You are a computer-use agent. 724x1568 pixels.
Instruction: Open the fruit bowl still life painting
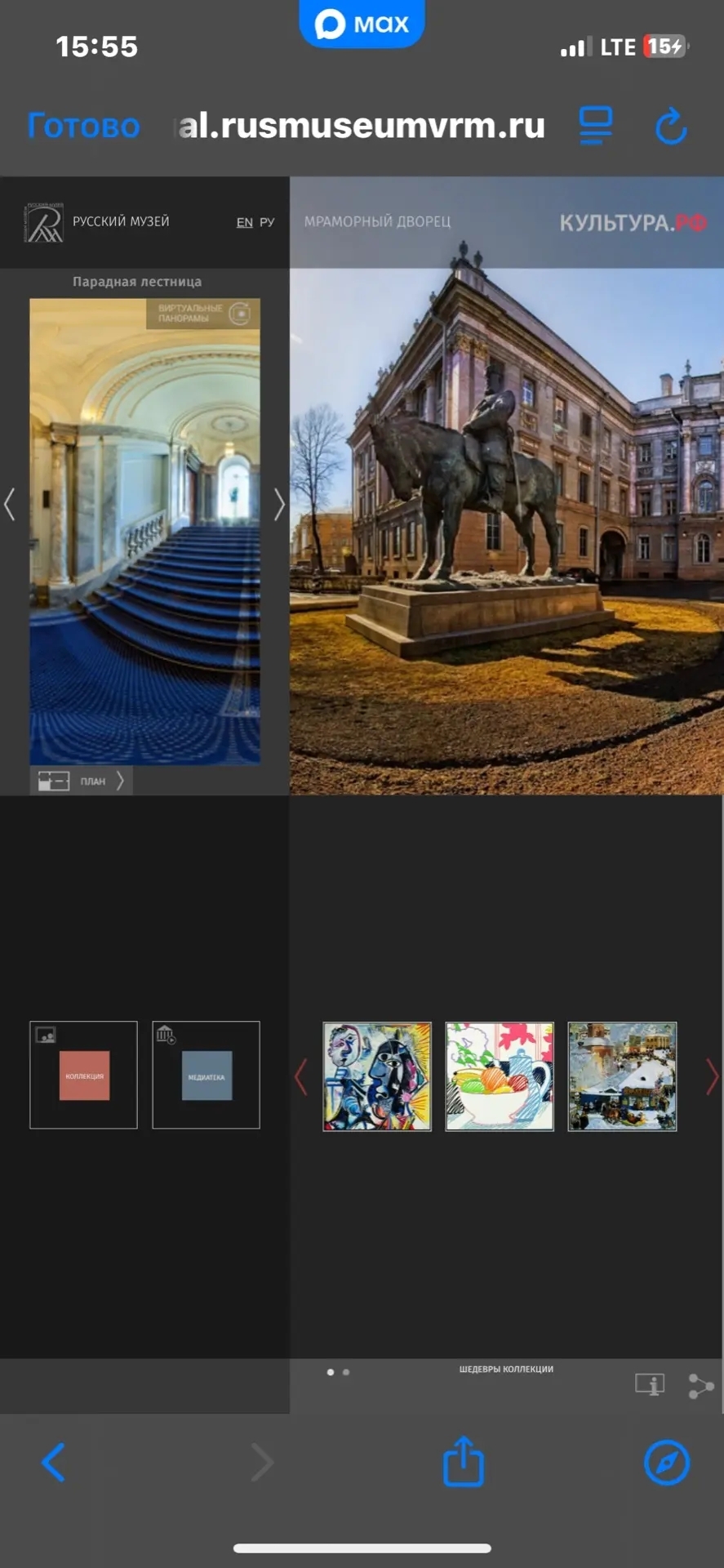(x=500, y=1076)
